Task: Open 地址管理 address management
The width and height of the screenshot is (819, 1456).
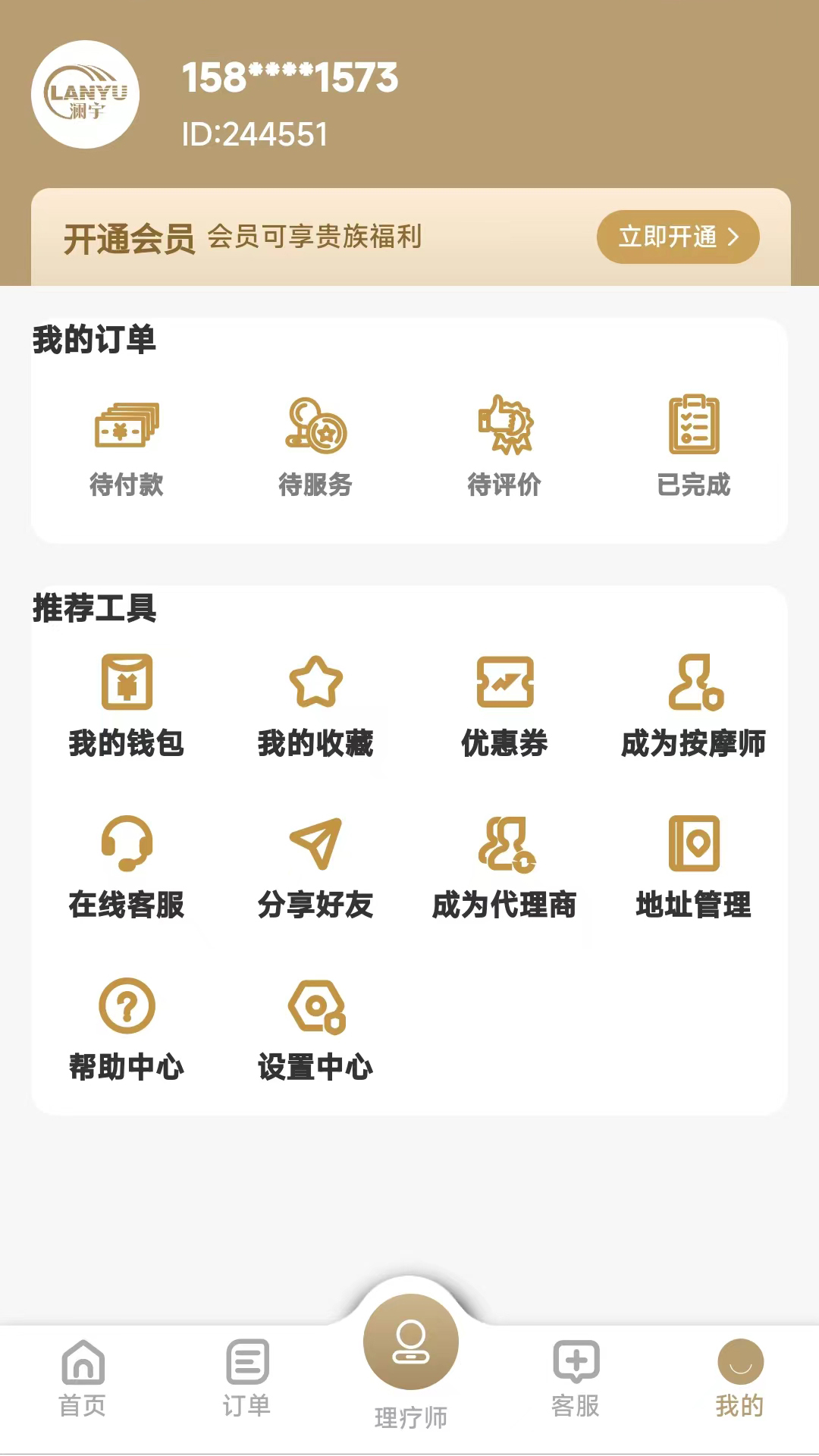Action: (693, 867)
